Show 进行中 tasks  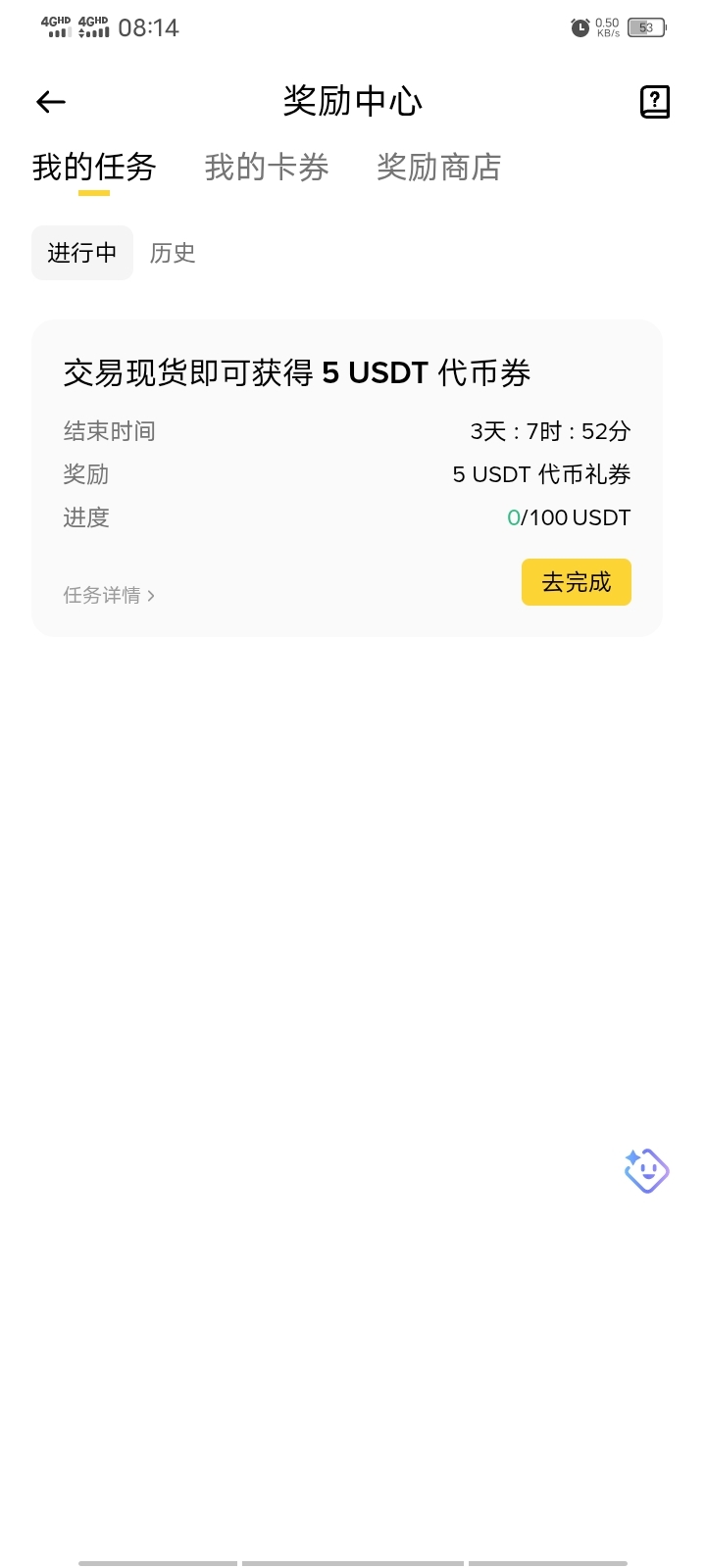point(82,253)
